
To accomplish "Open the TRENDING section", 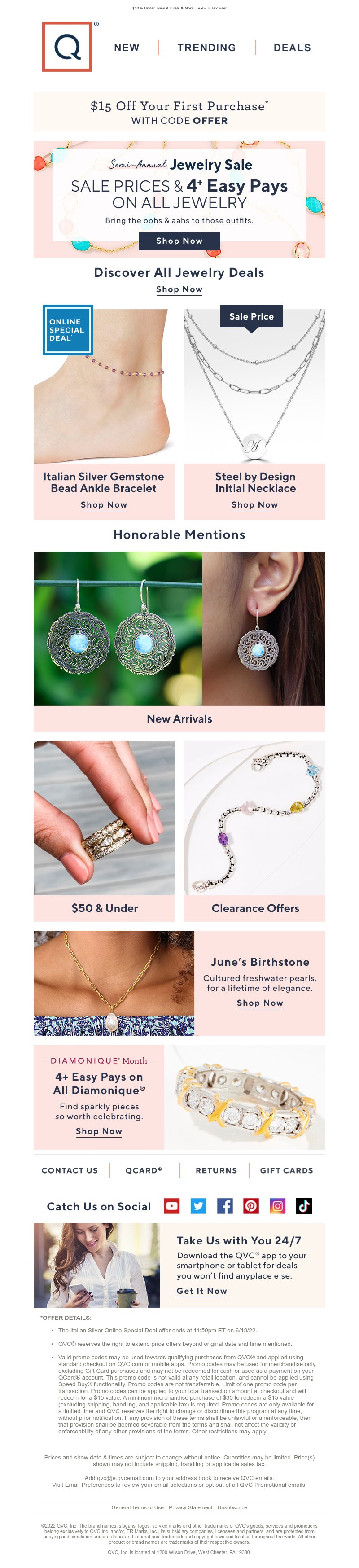I will 206,48.
